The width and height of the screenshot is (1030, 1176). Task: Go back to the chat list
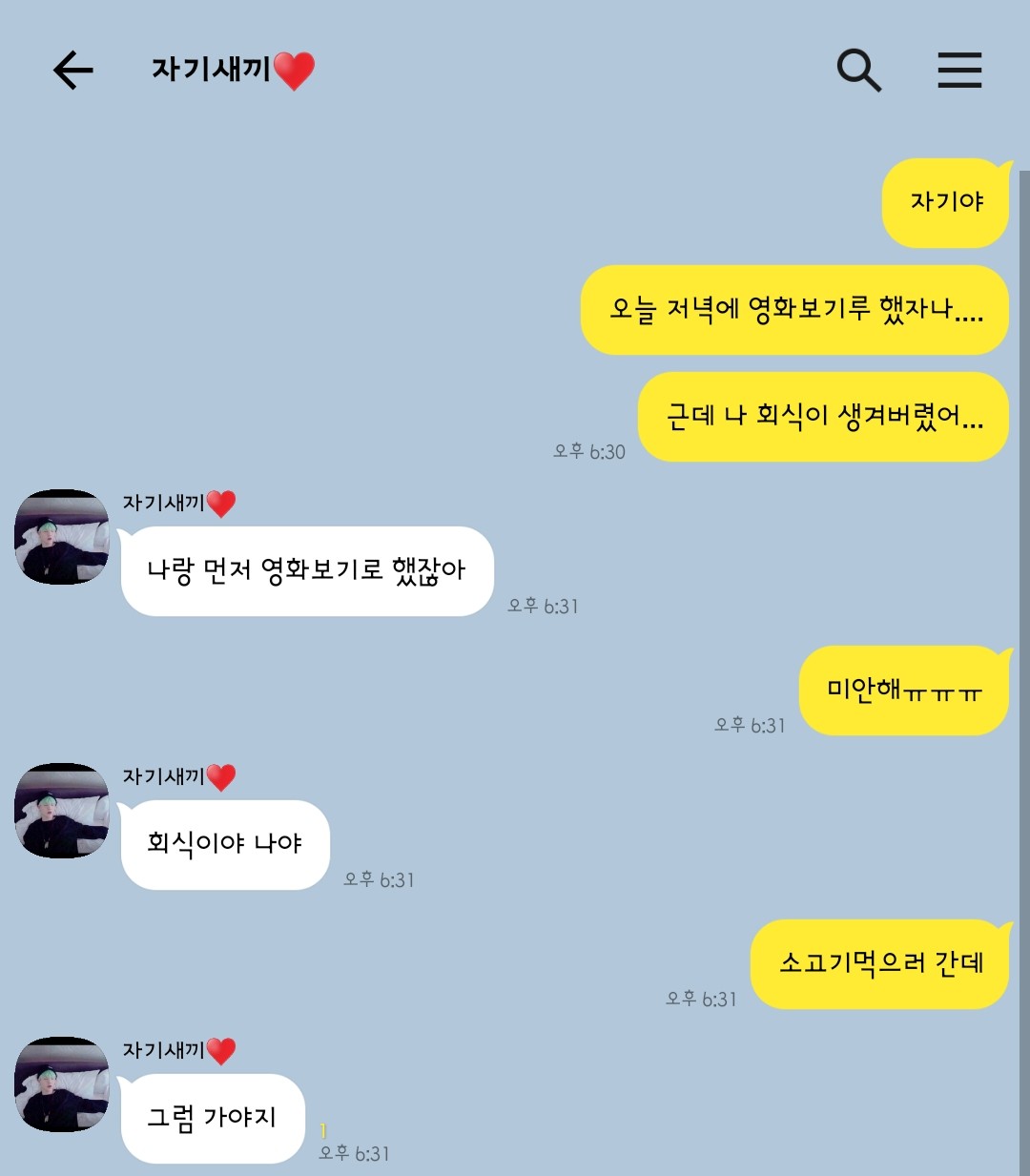(x=72, y=71)
